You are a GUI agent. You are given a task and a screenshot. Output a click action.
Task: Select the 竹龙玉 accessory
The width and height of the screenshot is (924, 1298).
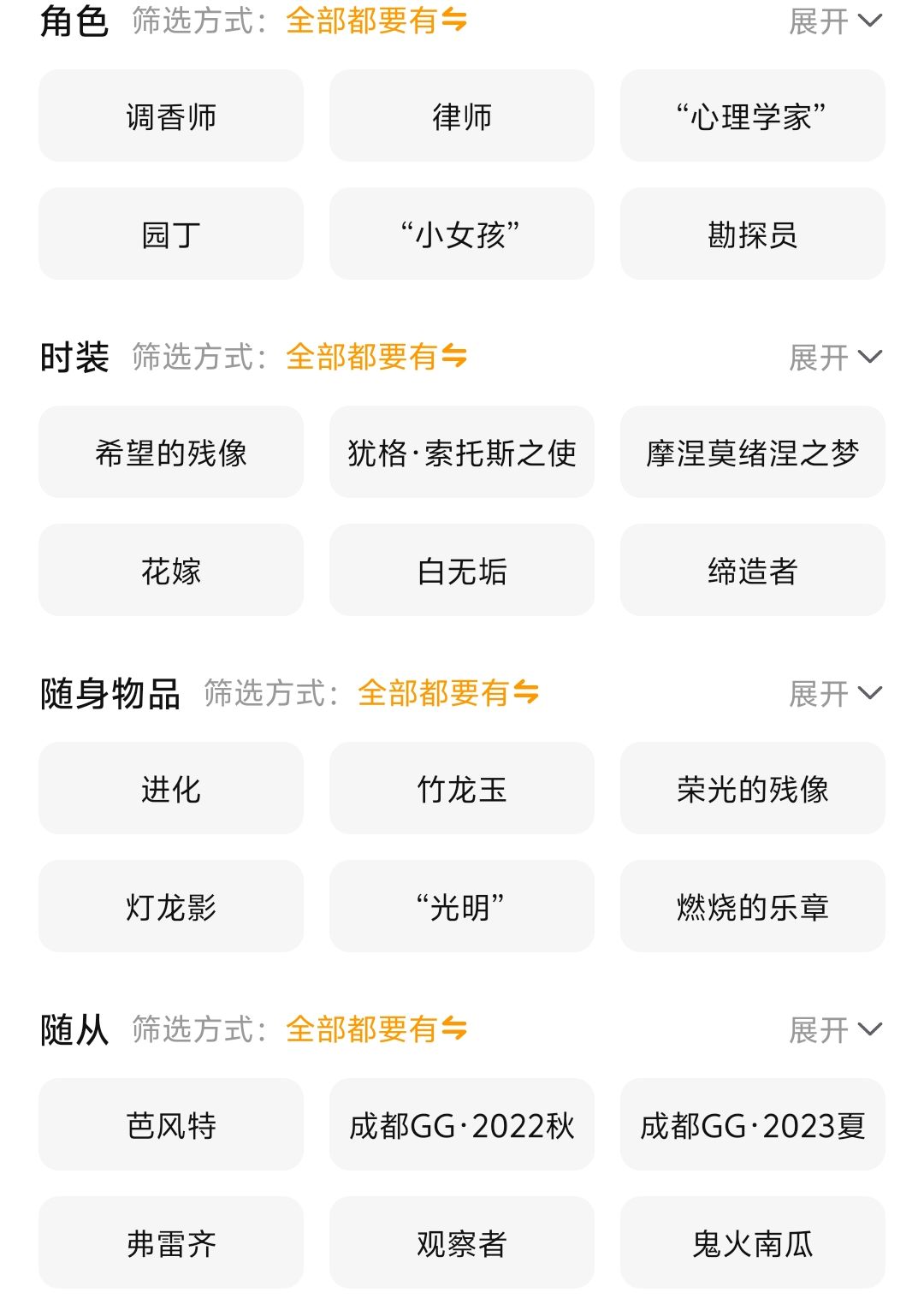(462, 789)
